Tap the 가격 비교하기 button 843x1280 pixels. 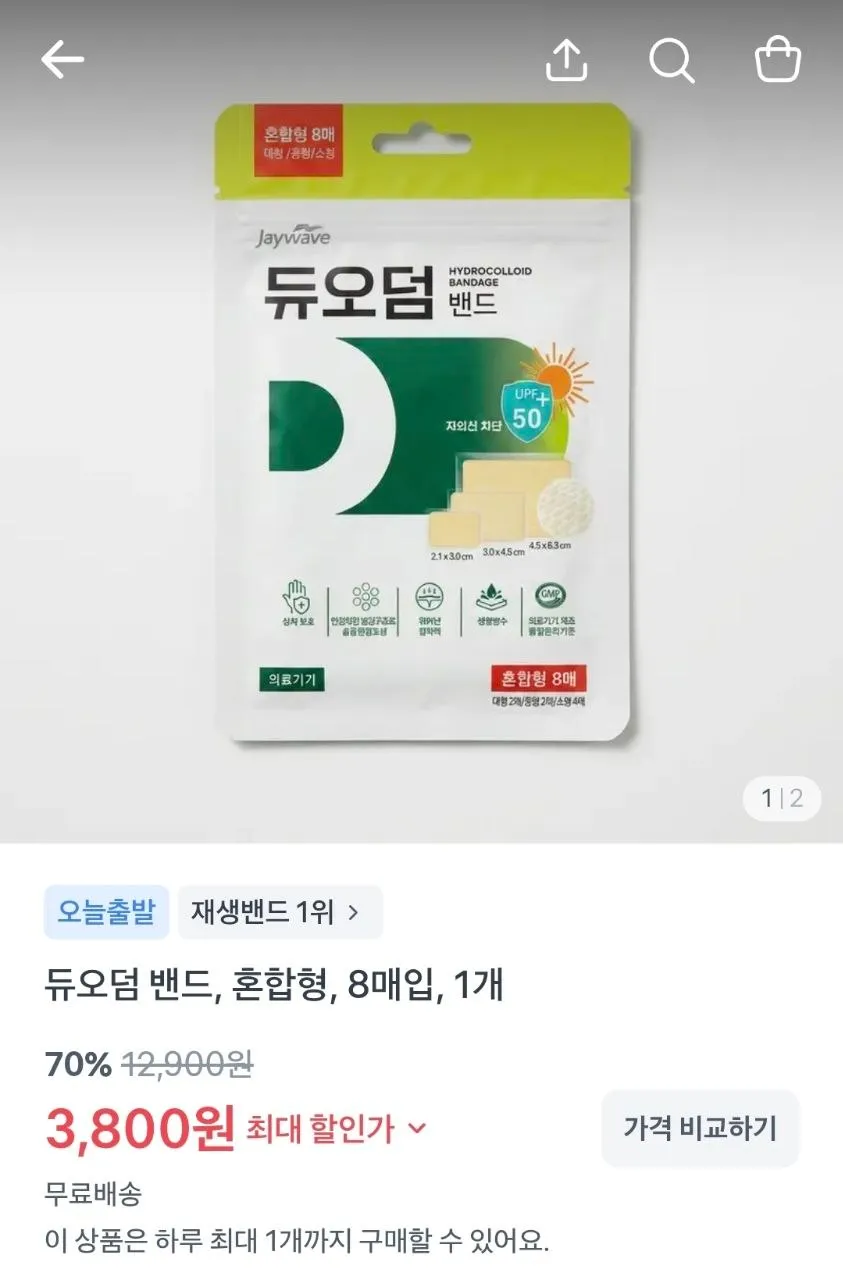coord(700,1128)
